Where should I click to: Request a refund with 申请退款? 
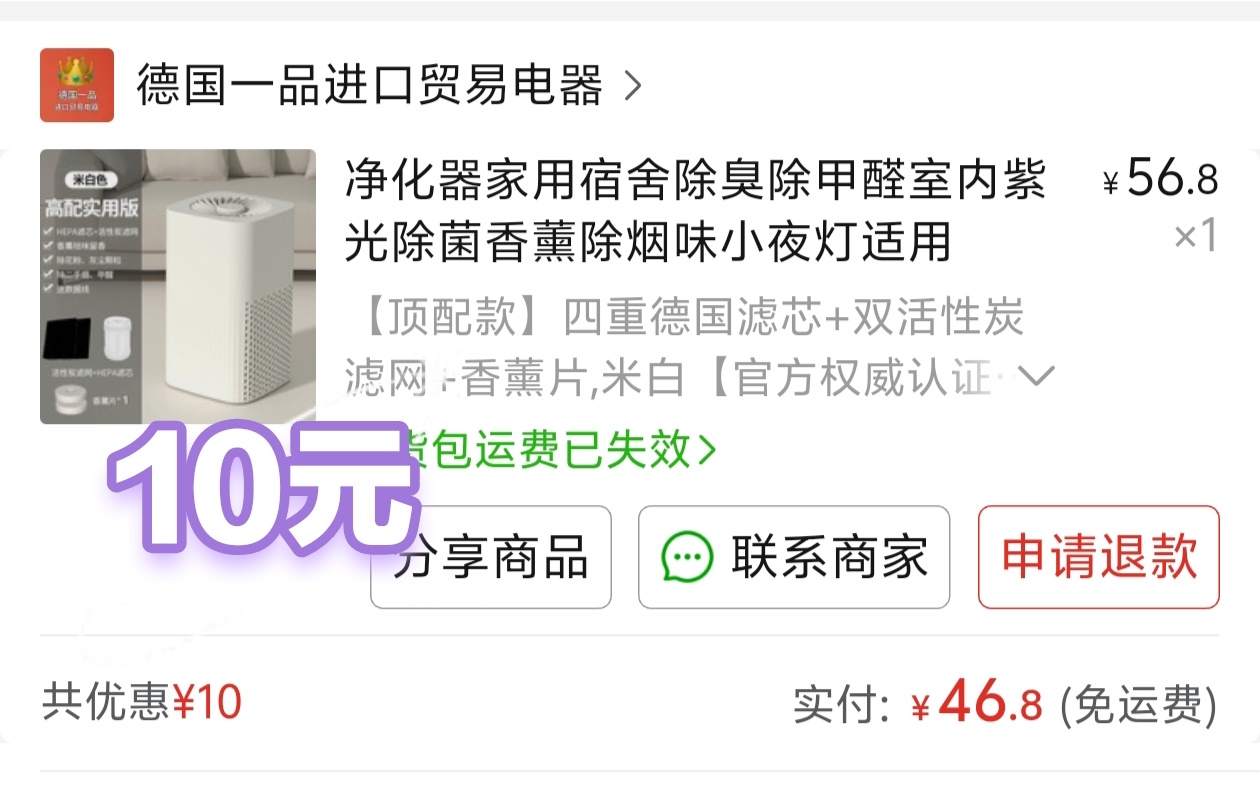tap(1098, 557)
